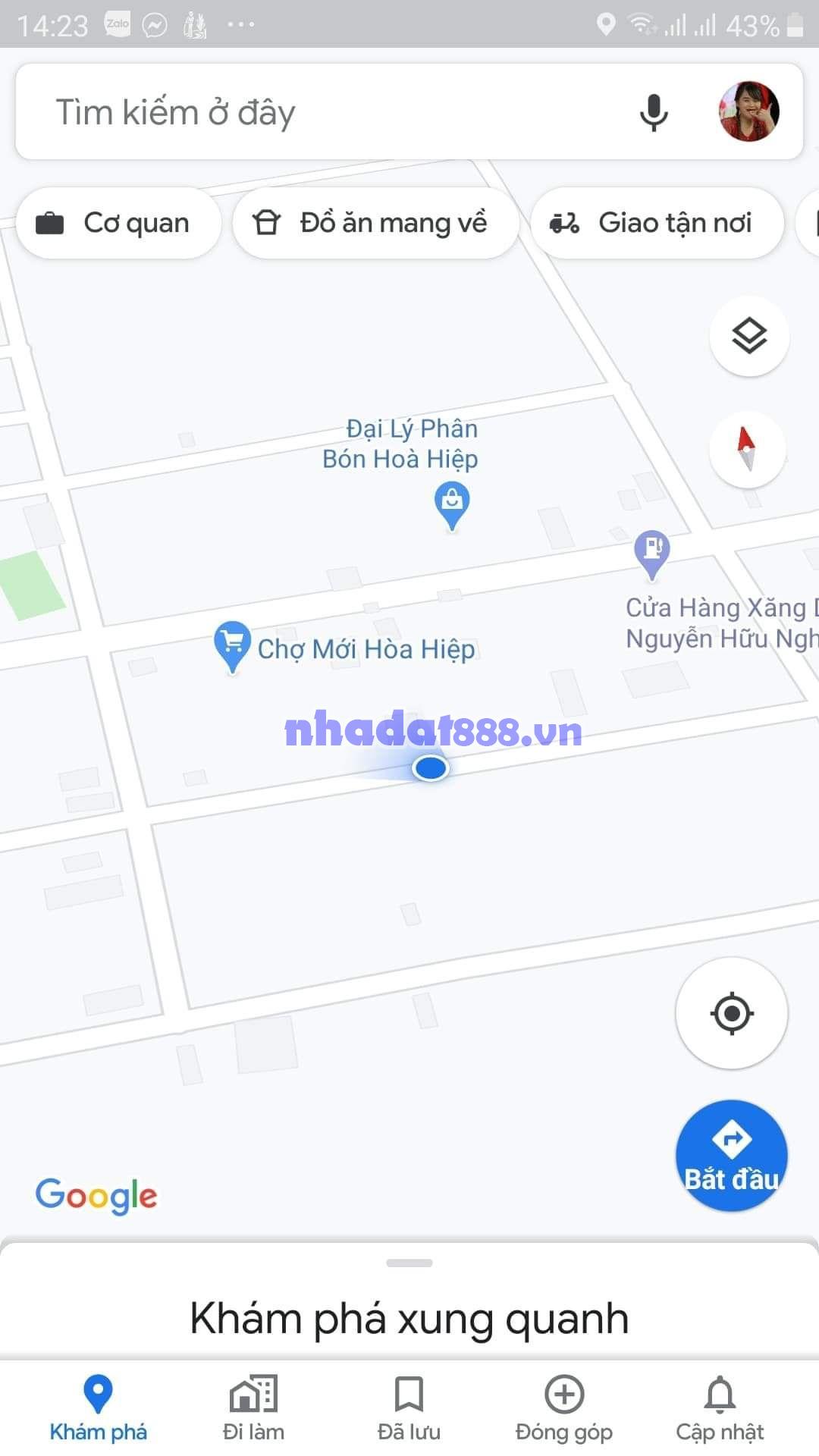Tap the compass to reset orientation
The width and height of the screenshot is (819, 1456).
pyautogui.click(x=747, y=450)
